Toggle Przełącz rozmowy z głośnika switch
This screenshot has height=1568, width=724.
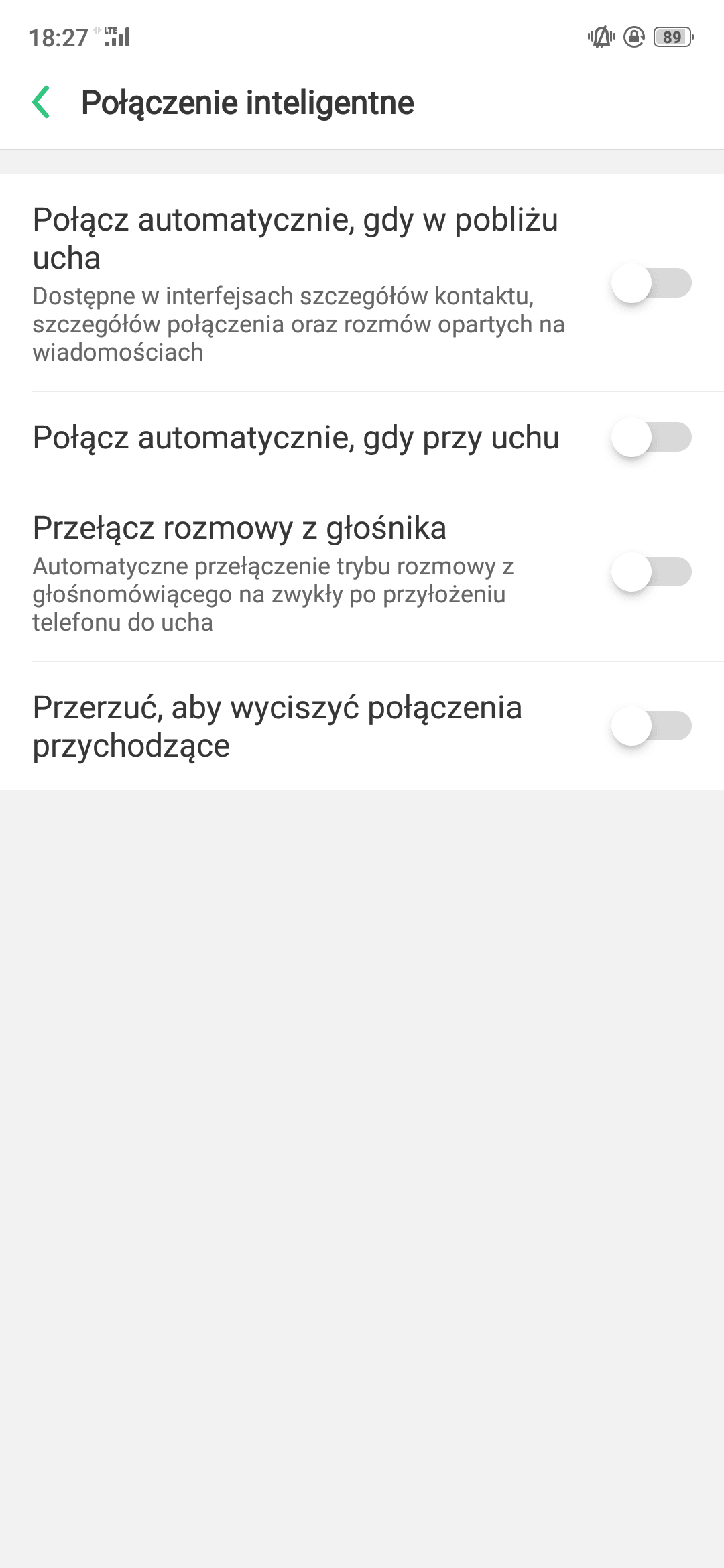651,572
